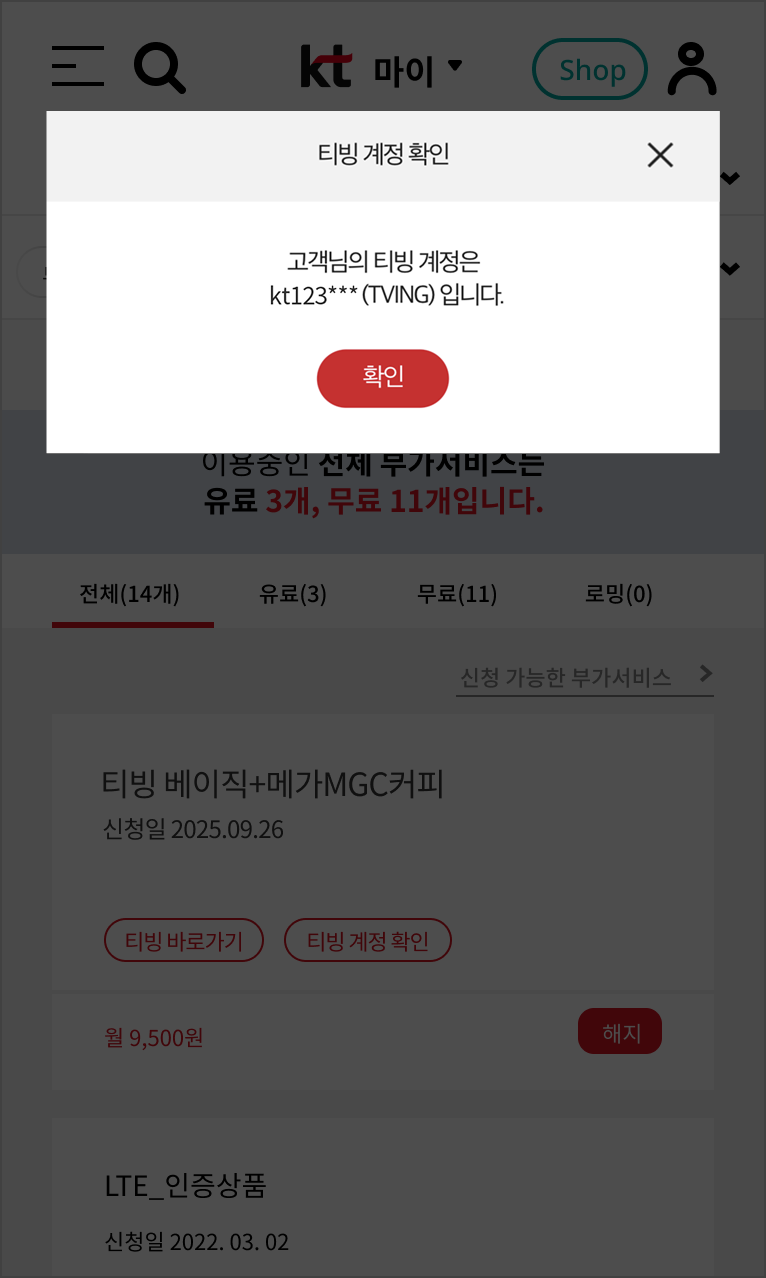The image size is (766, 1278).
Task: Click the kt logo in the header
Action: pos(325,67)
